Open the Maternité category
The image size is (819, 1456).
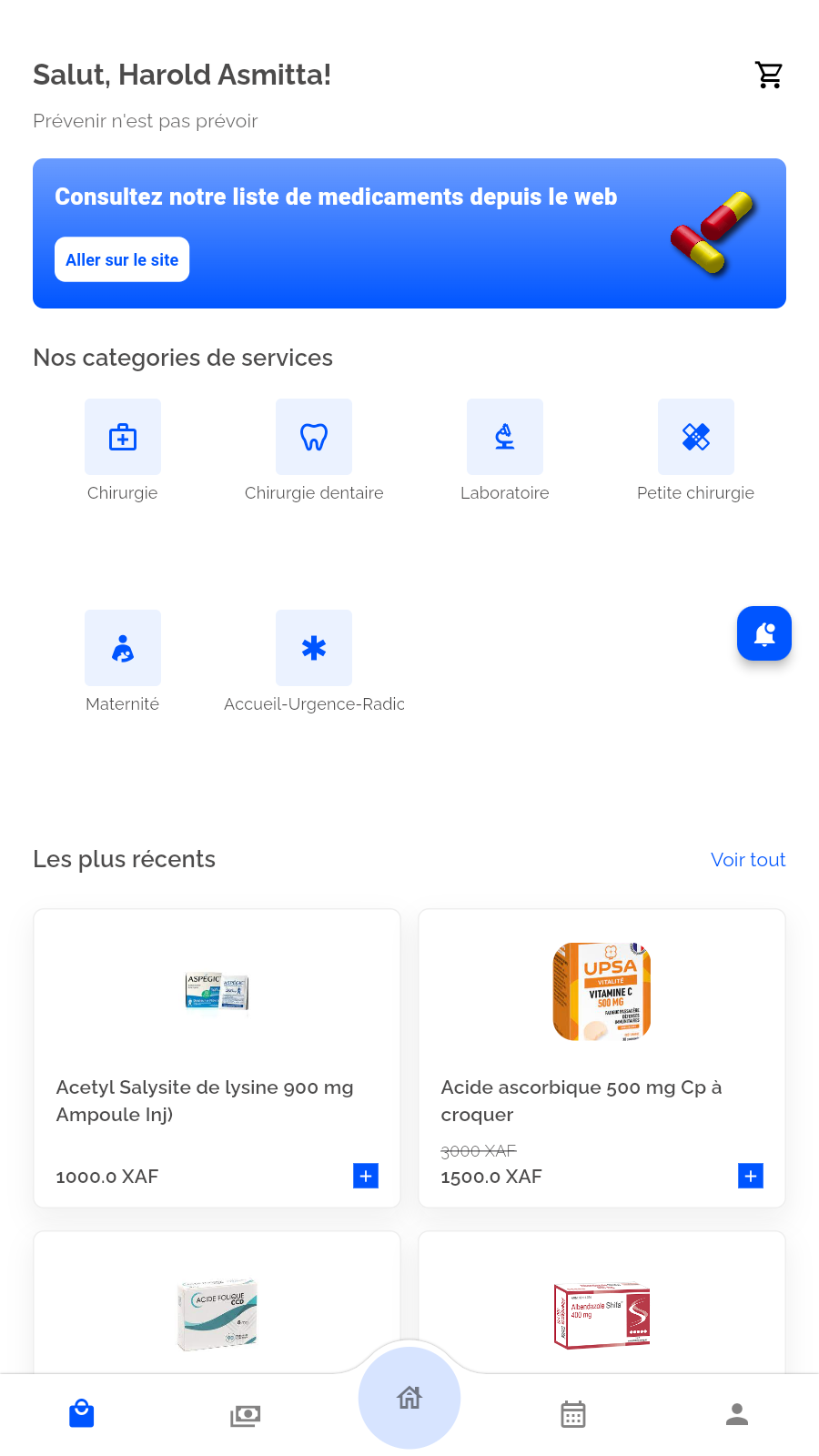123,649
